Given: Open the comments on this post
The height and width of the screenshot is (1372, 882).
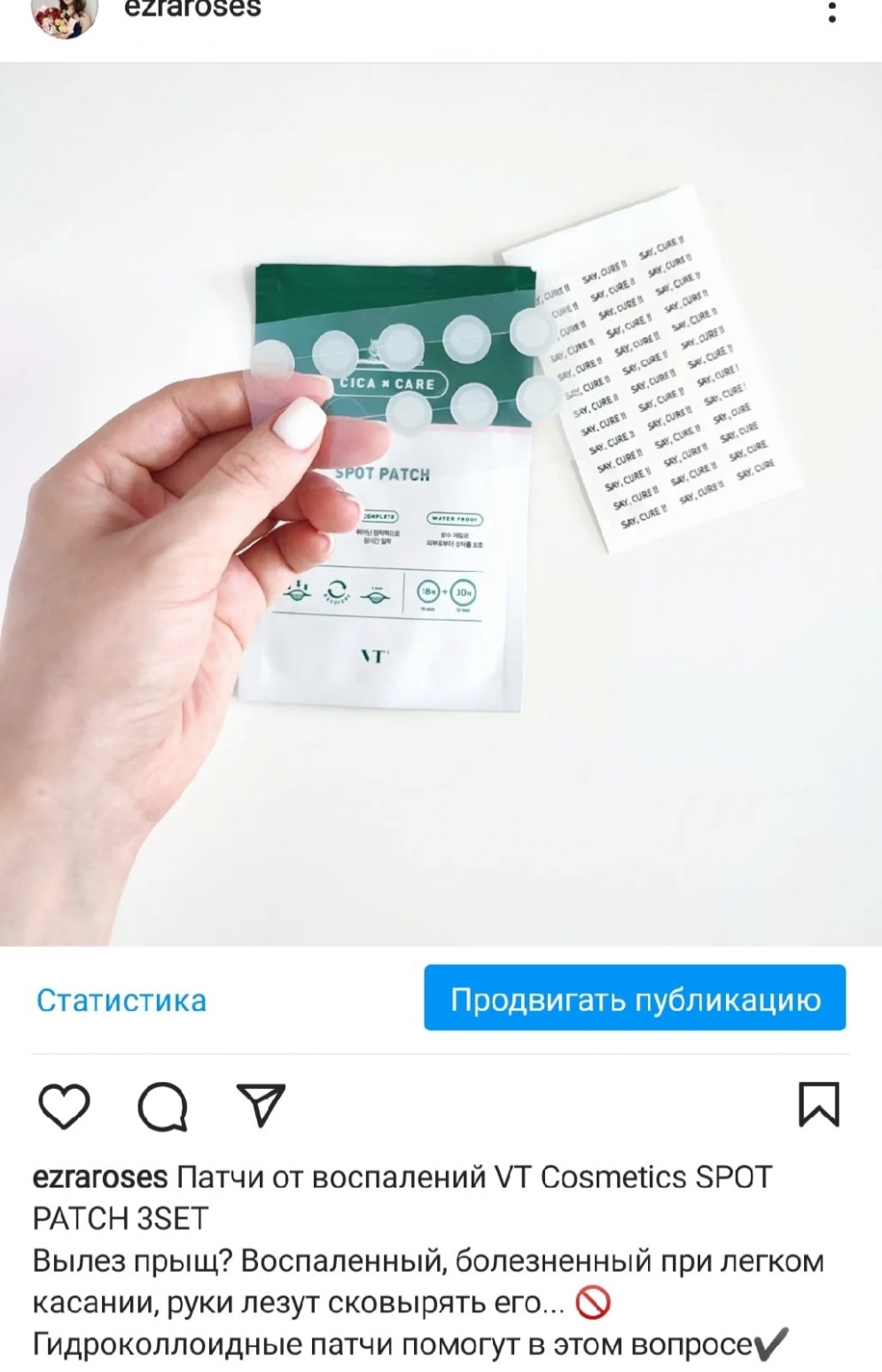Looking at the screenshot, I should click(163, 1106).
